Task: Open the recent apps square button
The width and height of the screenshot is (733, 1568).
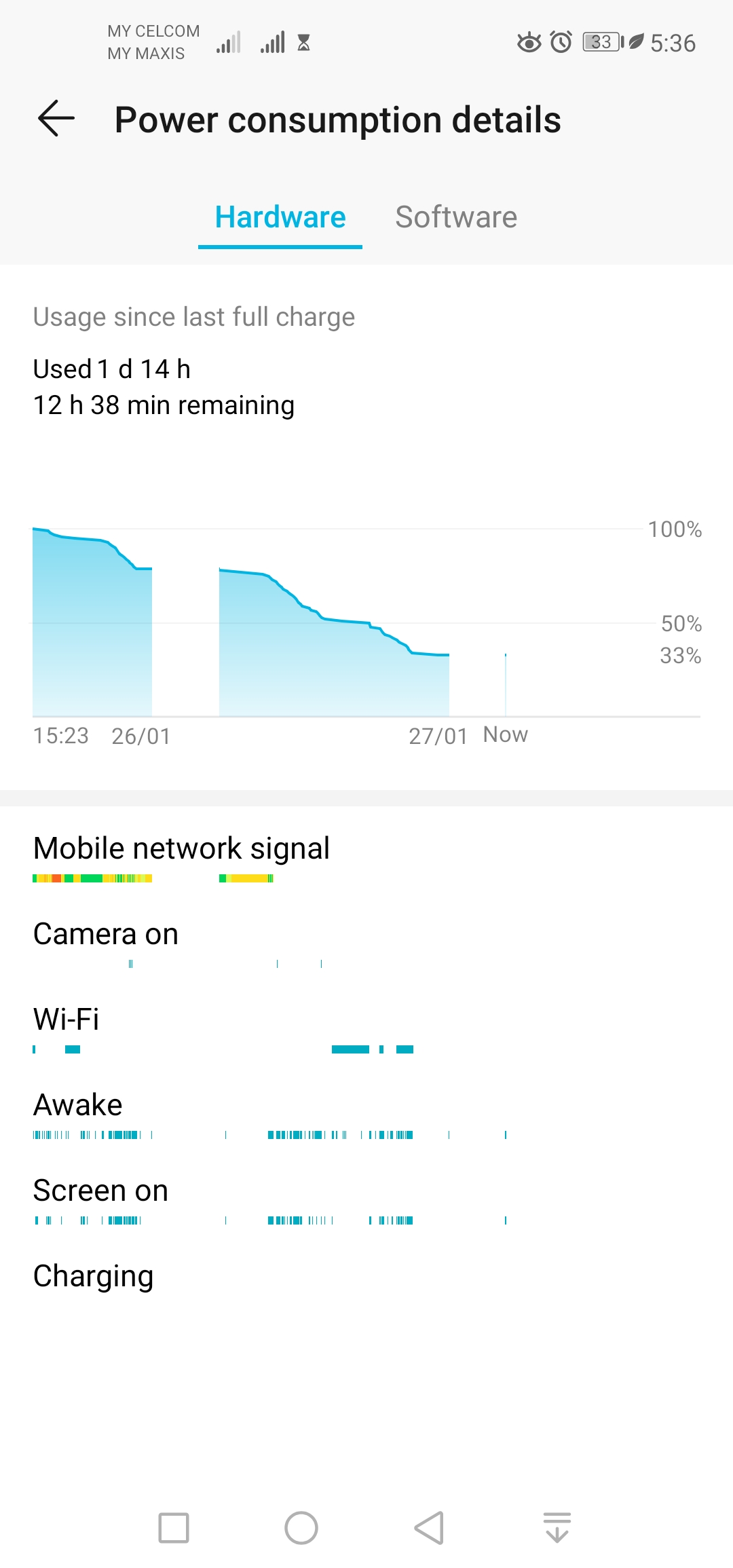Action: click(174, 1528)
